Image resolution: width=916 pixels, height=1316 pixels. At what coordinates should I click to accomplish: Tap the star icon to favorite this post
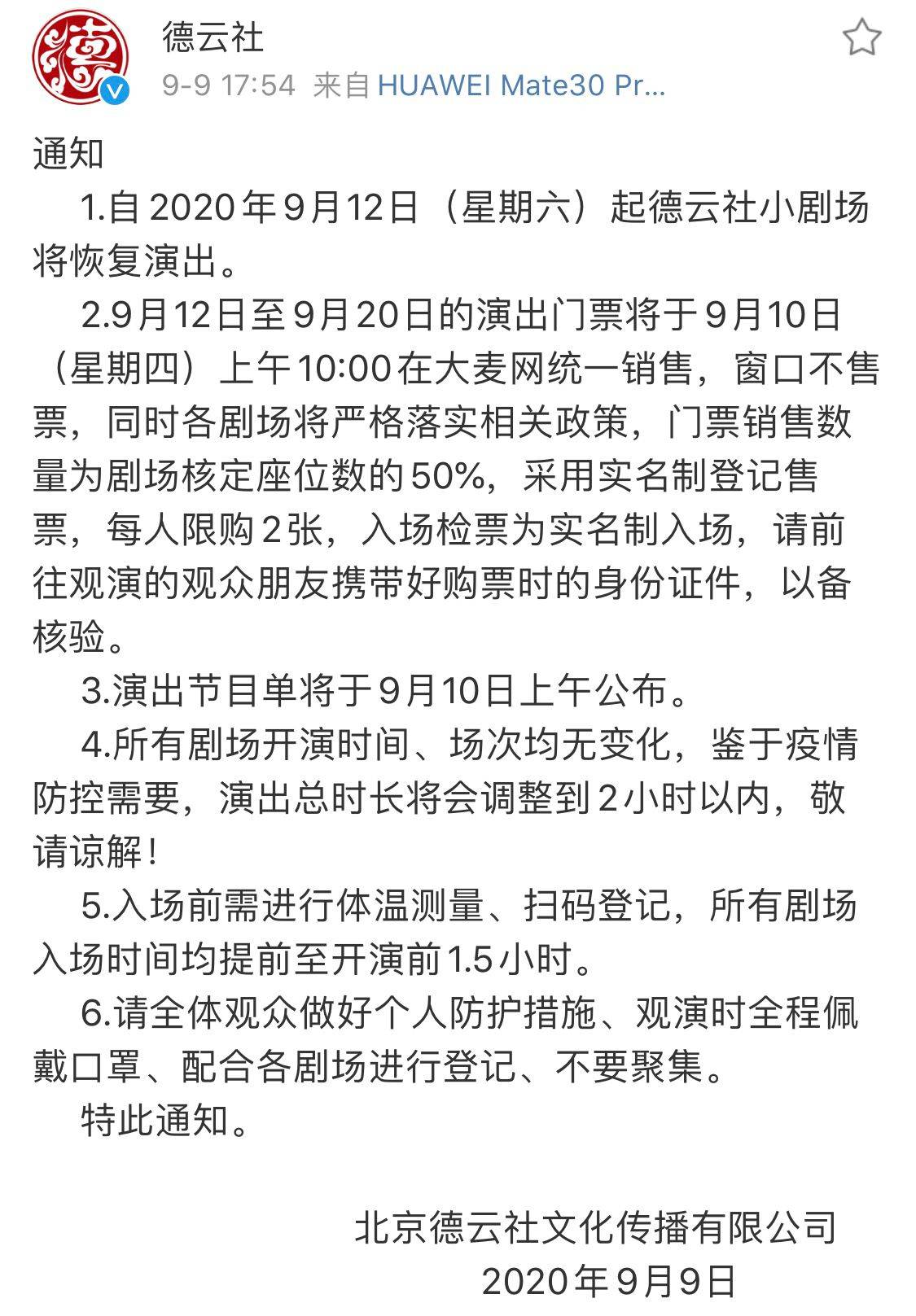(861, 37)
